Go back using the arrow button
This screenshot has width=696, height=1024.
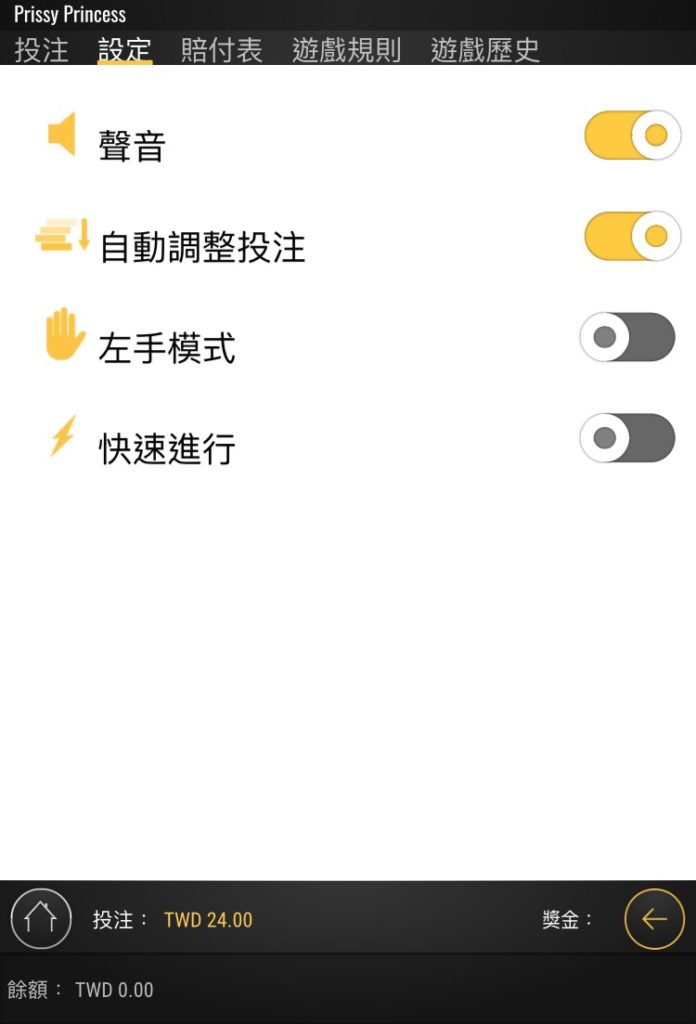click(x=654, y=918)
